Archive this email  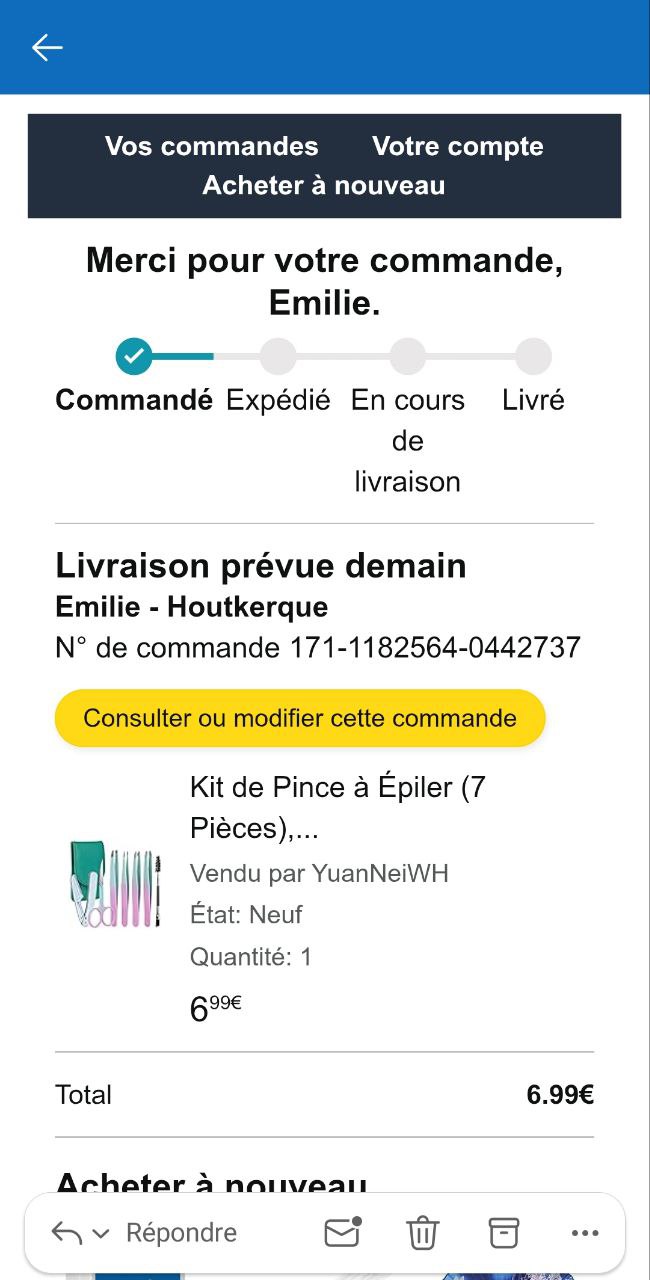(504, 1233)
